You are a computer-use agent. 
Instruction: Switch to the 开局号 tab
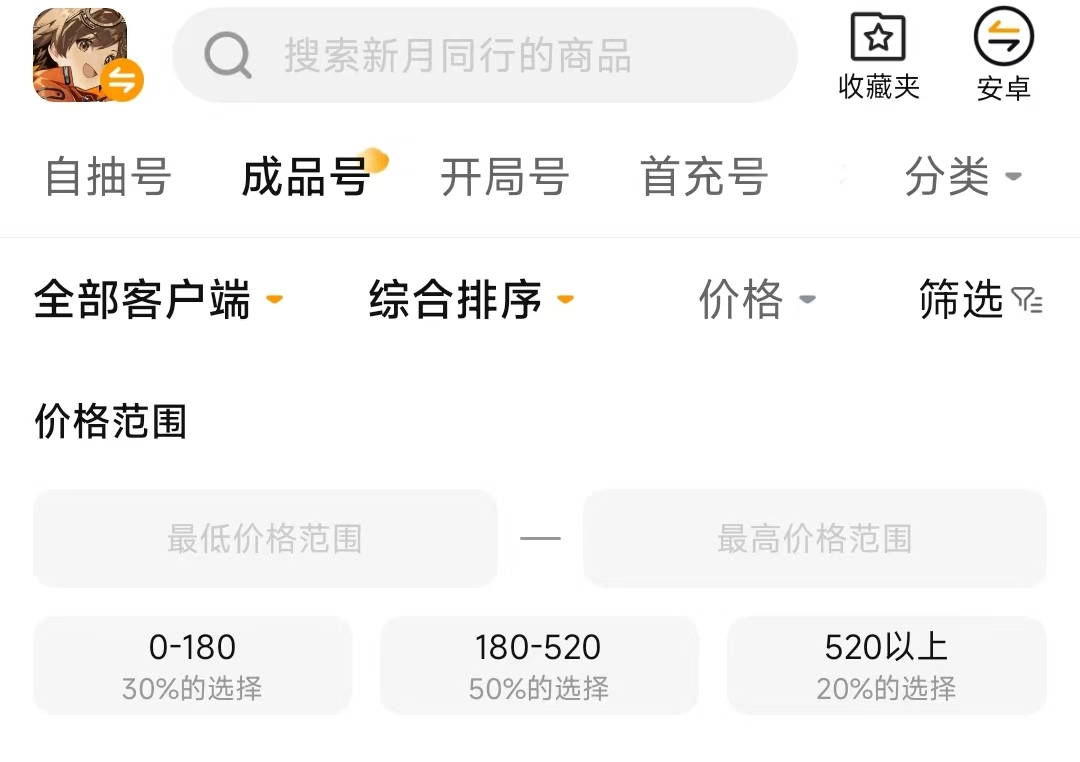point(505,178)
